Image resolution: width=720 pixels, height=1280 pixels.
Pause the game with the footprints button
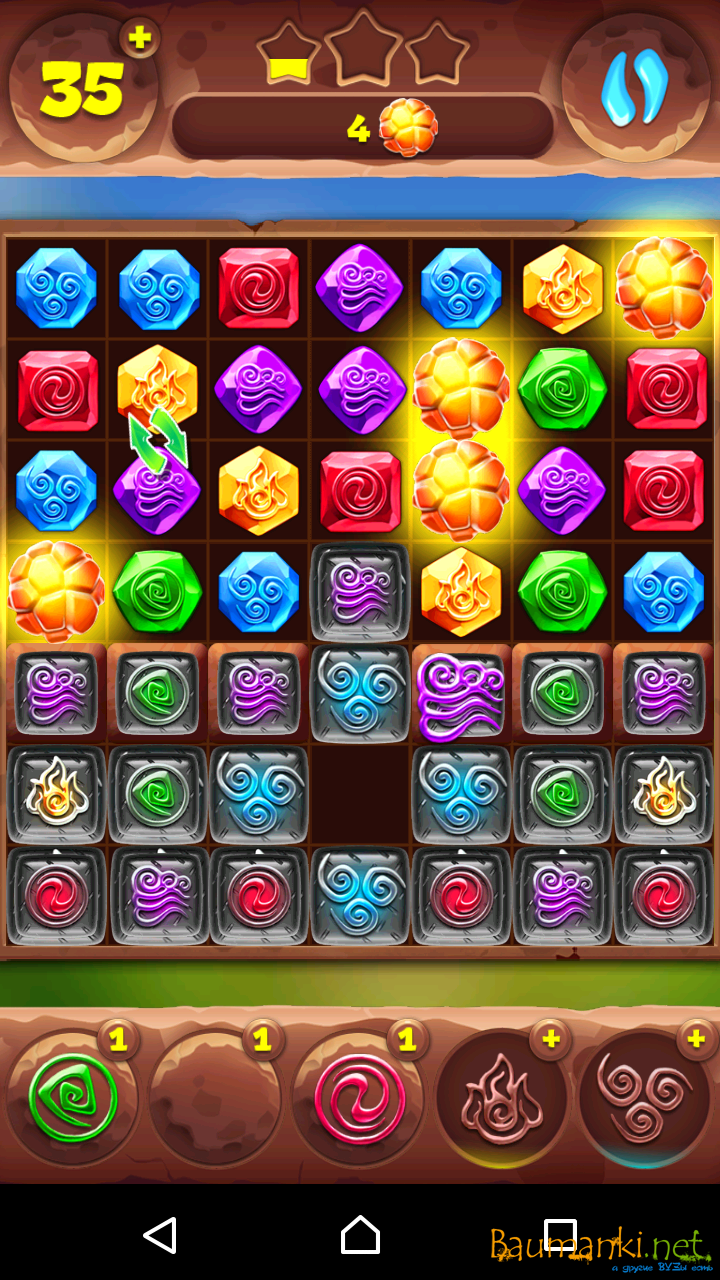(x=635, y=88)
